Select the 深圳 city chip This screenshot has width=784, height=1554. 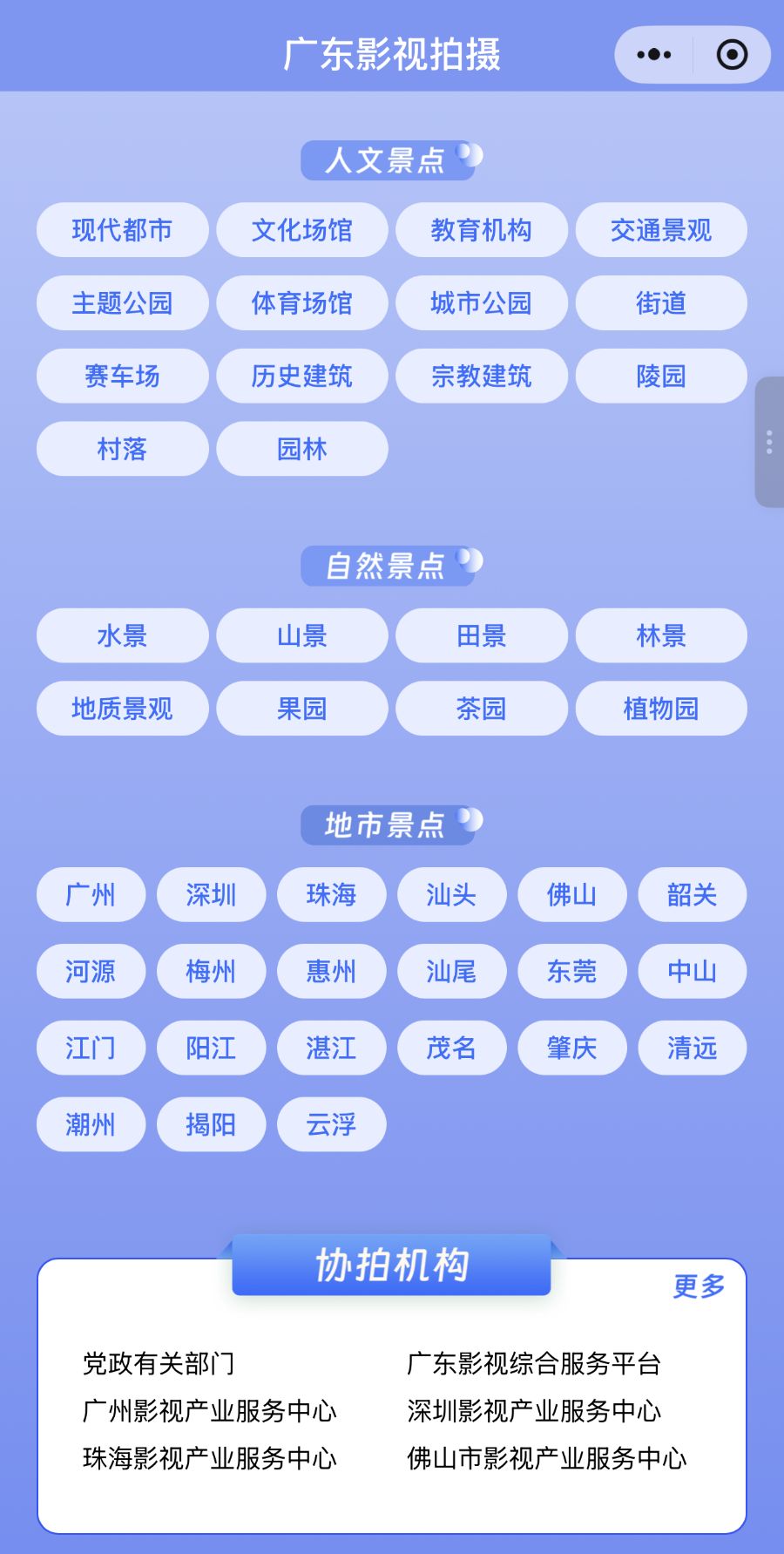click(x=211, y=894)
